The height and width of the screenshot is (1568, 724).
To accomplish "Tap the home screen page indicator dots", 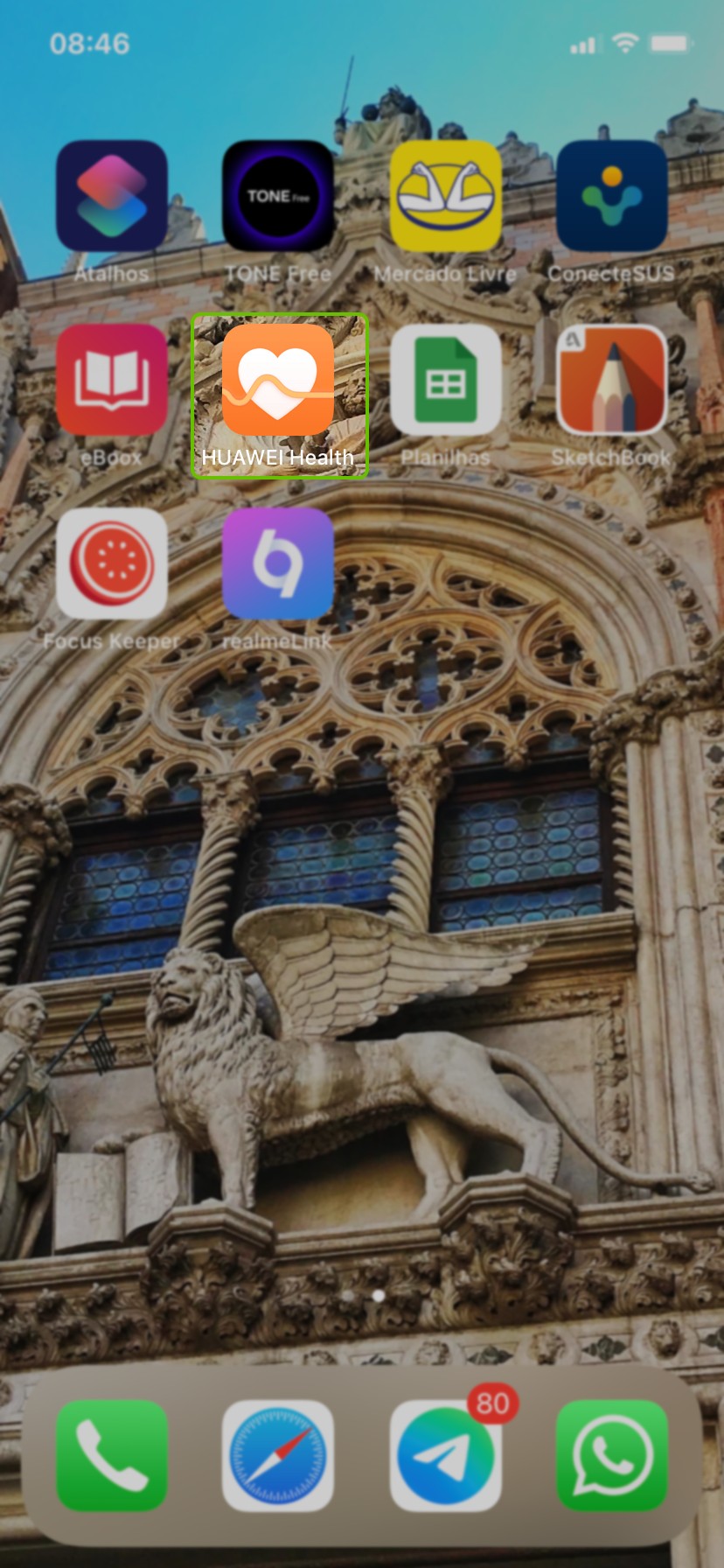I will [x=363, y=1295].
